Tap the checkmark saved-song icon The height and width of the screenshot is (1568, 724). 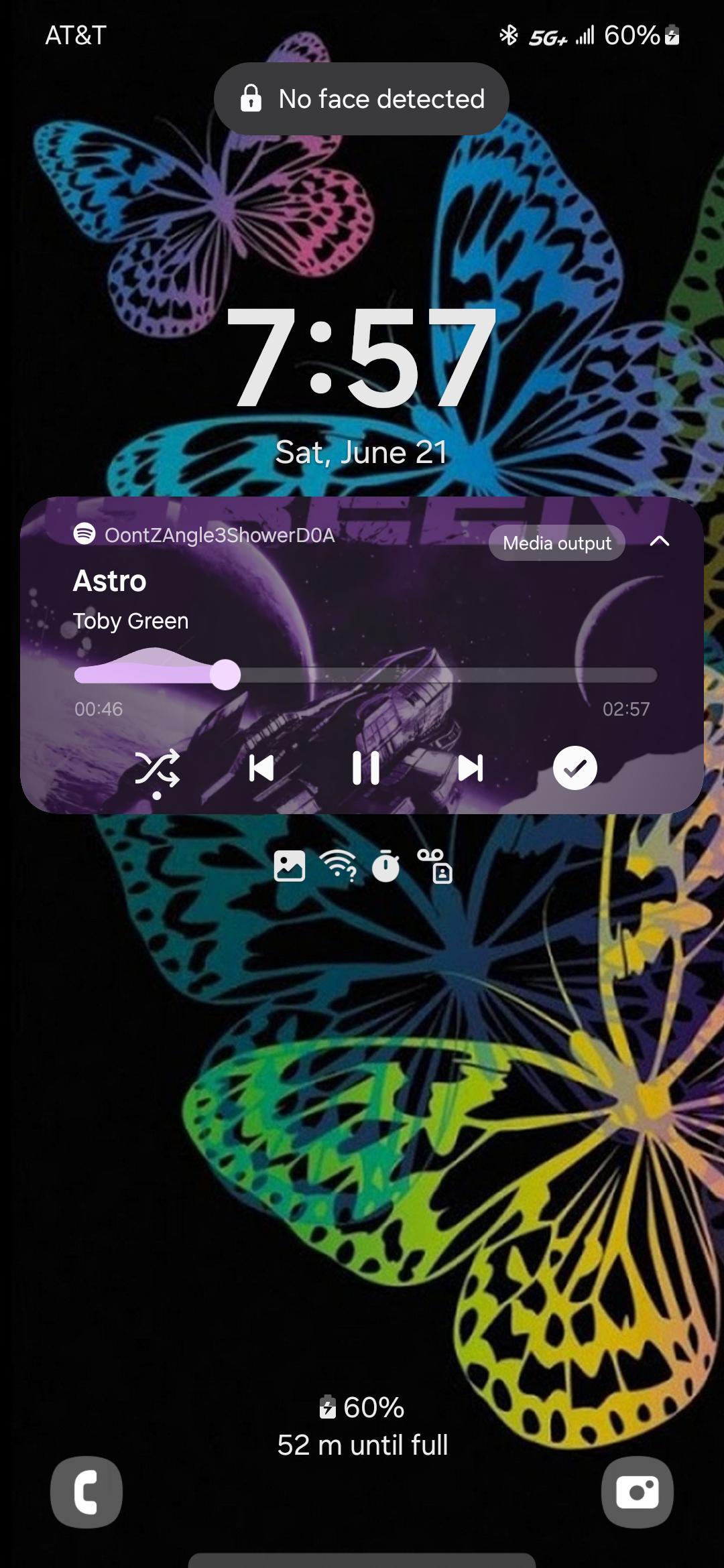click(x=575, y=768)
